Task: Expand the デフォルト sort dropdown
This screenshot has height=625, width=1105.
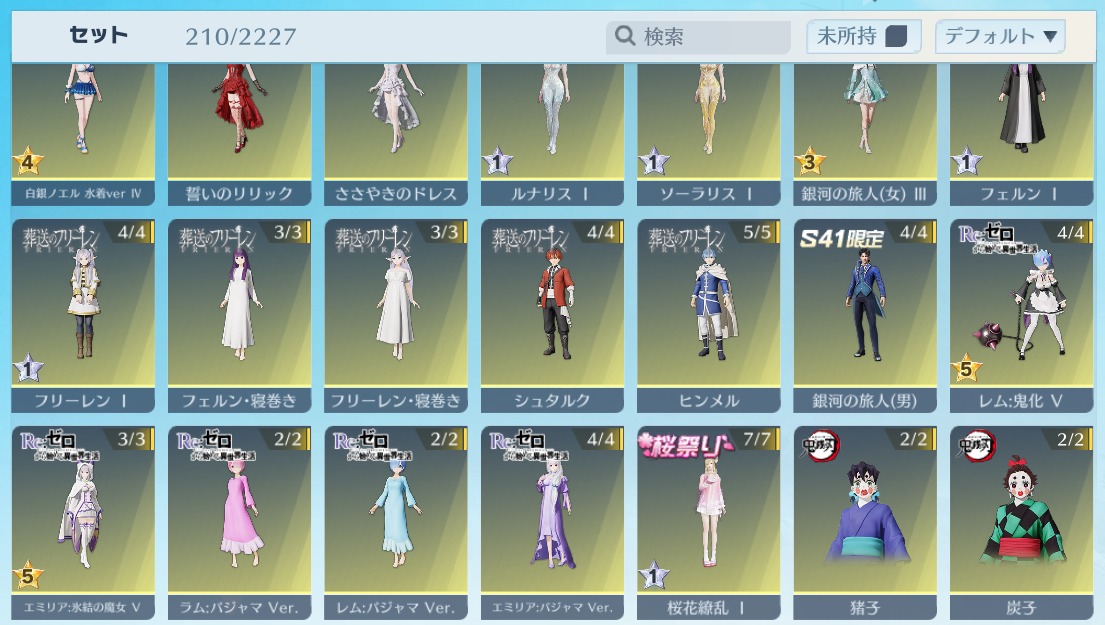Action: (1000, 37)
